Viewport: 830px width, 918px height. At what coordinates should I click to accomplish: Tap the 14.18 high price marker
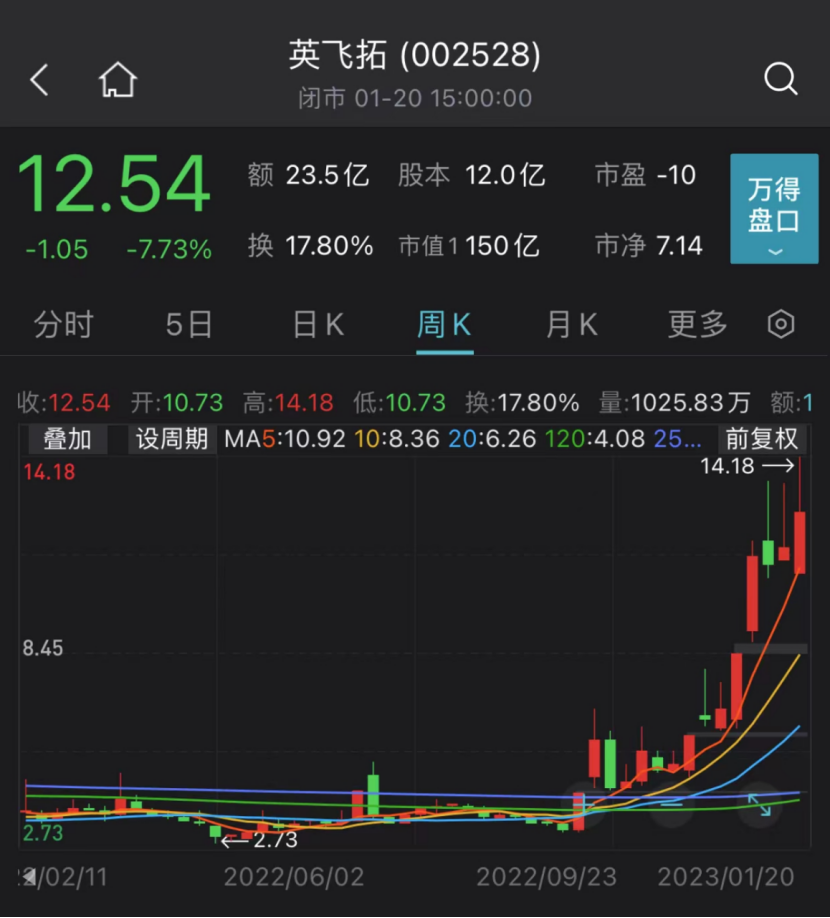coord(727,466)
